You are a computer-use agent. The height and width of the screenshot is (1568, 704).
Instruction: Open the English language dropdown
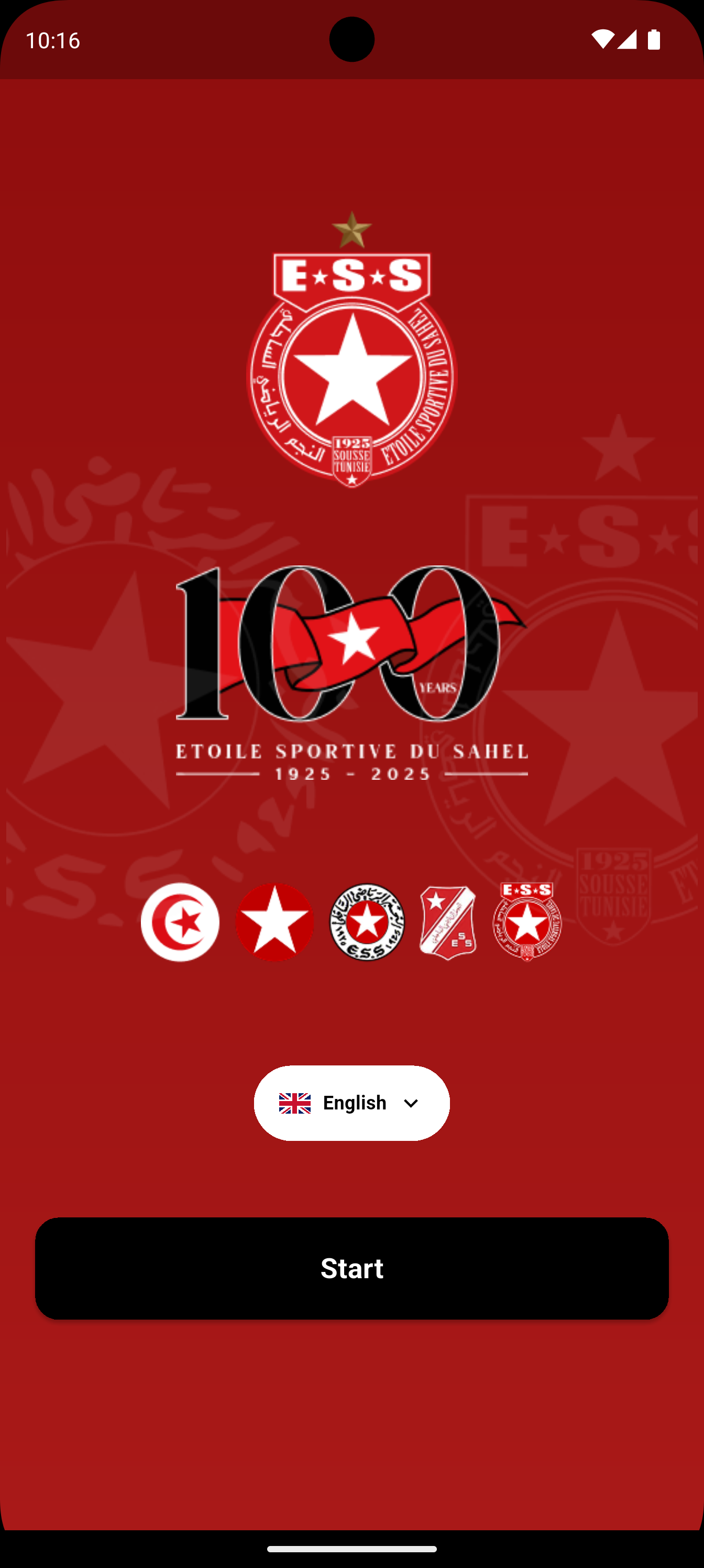(x=351, y=1103)
